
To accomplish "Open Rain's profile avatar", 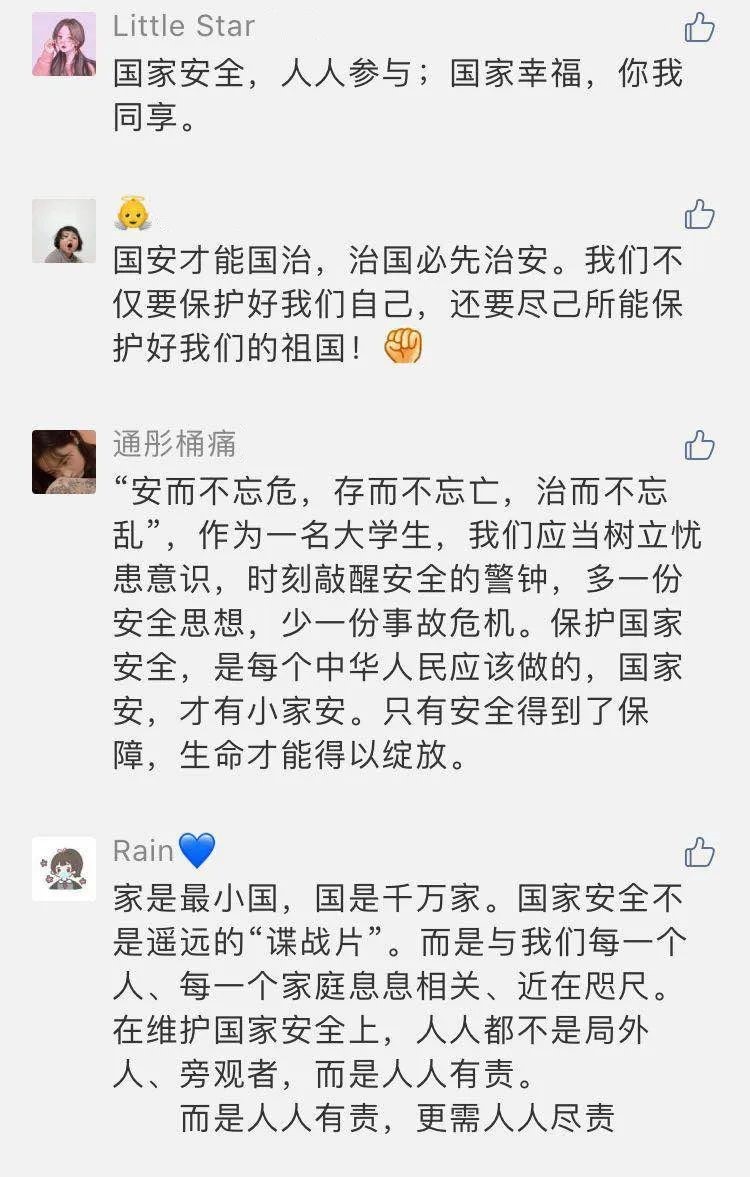I will click(x=64, y=869).
